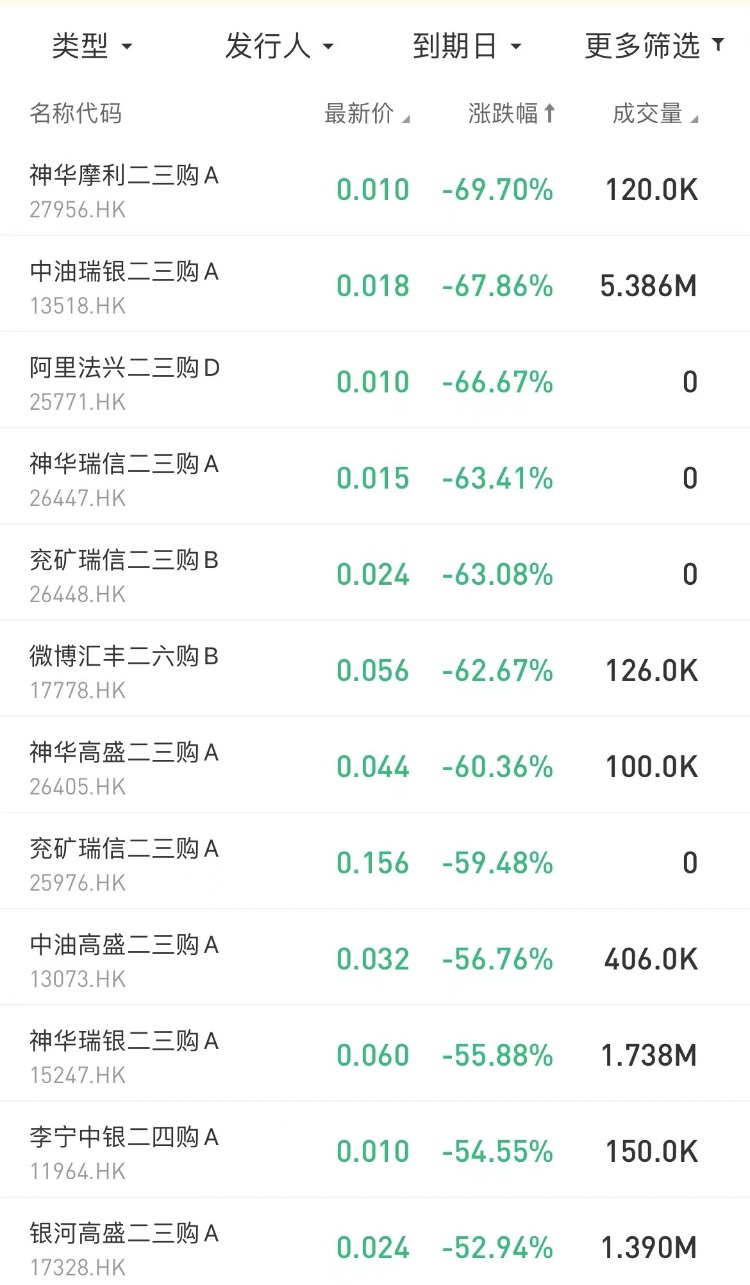View 神华瑞银二三购A row

point(375,1054)
